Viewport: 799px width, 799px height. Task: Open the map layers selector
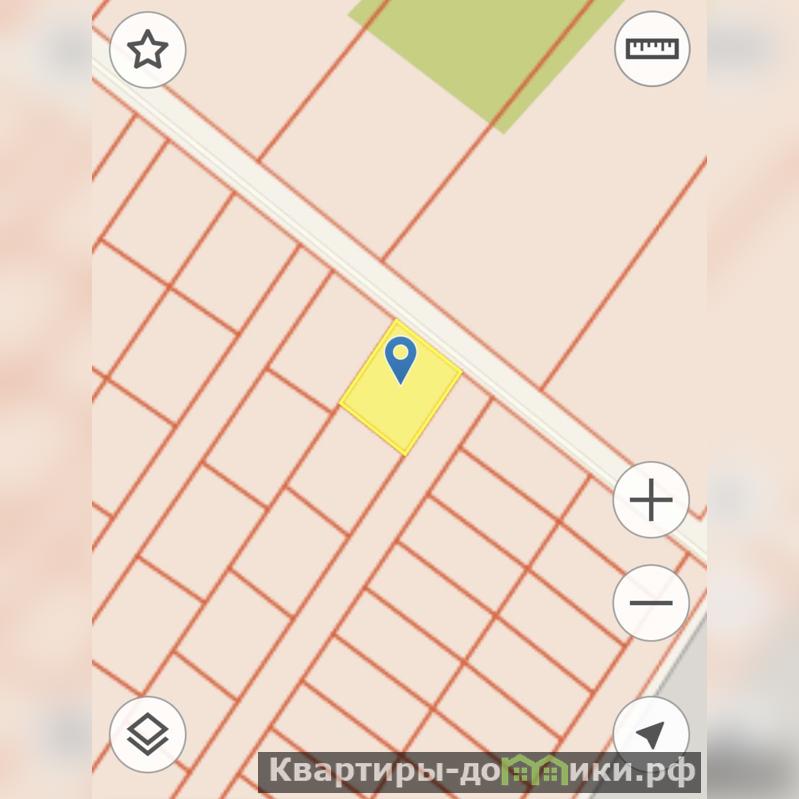[148, 735]
